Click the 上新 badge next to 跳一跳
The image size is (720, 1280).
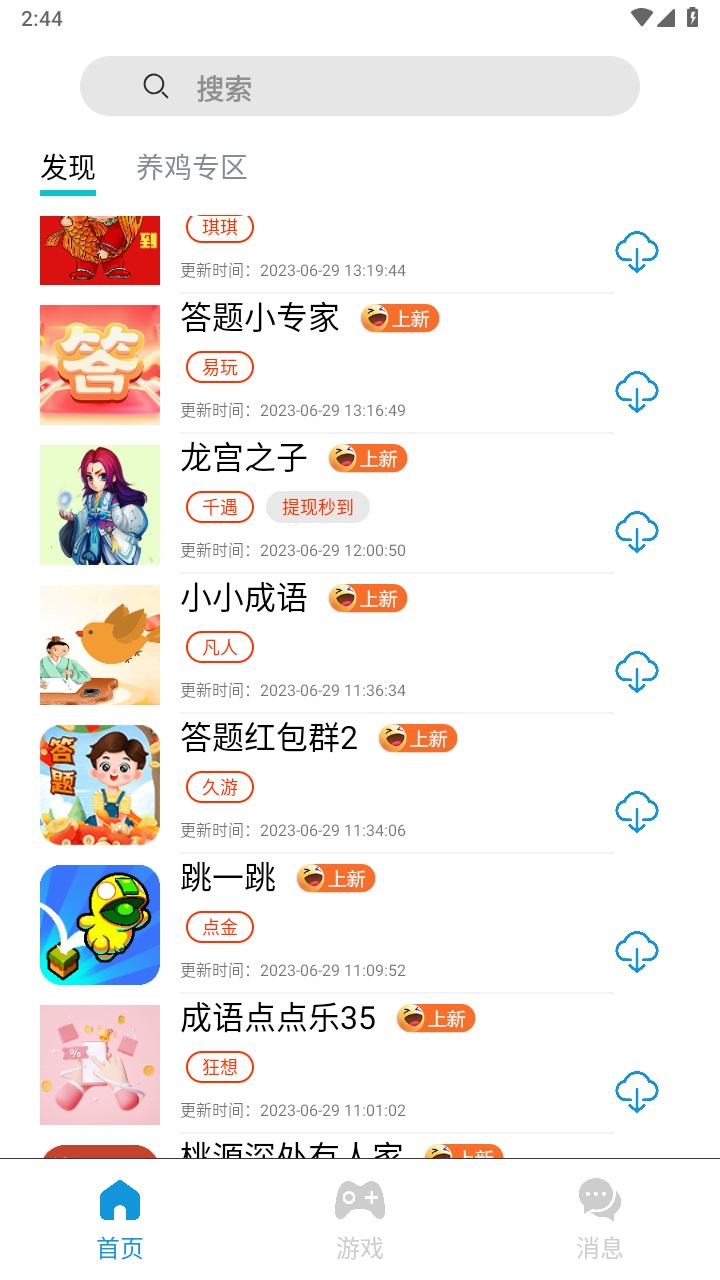pyautogui.click(x=334, y=879)
